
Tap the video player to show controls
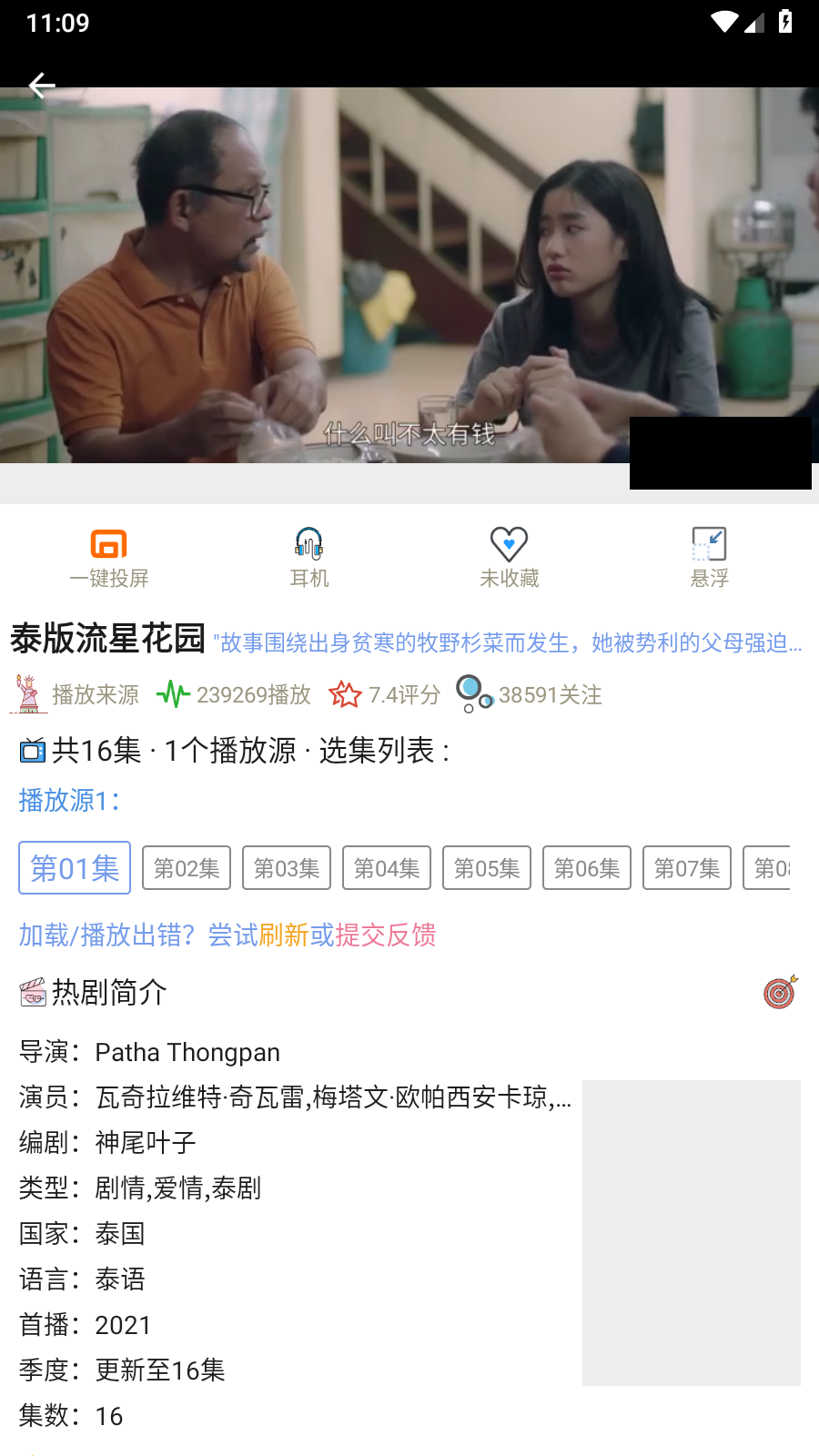(409, 275)
